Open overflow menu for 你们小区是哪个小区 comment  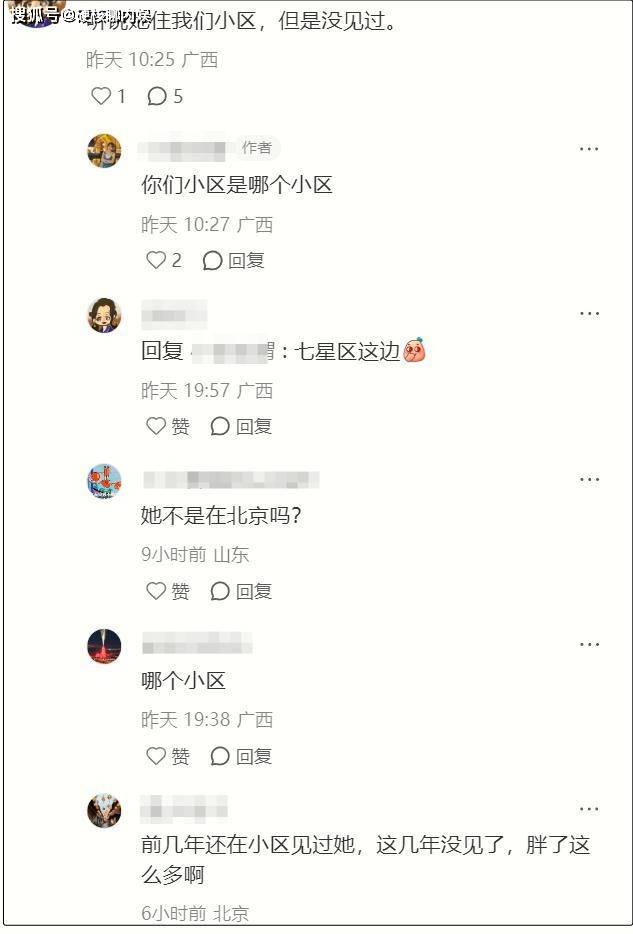click(x=589, y=149)
